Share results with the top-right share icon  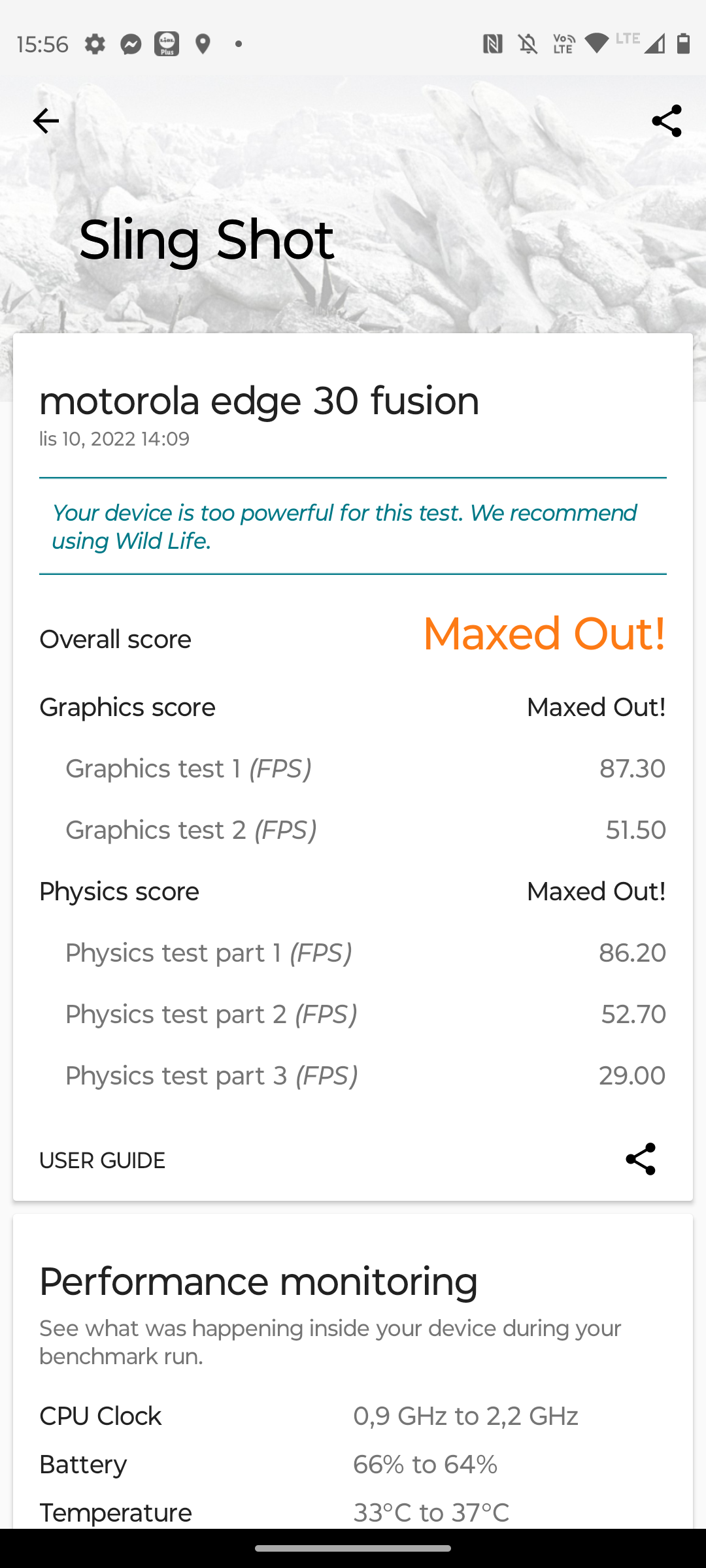point(666,121)
